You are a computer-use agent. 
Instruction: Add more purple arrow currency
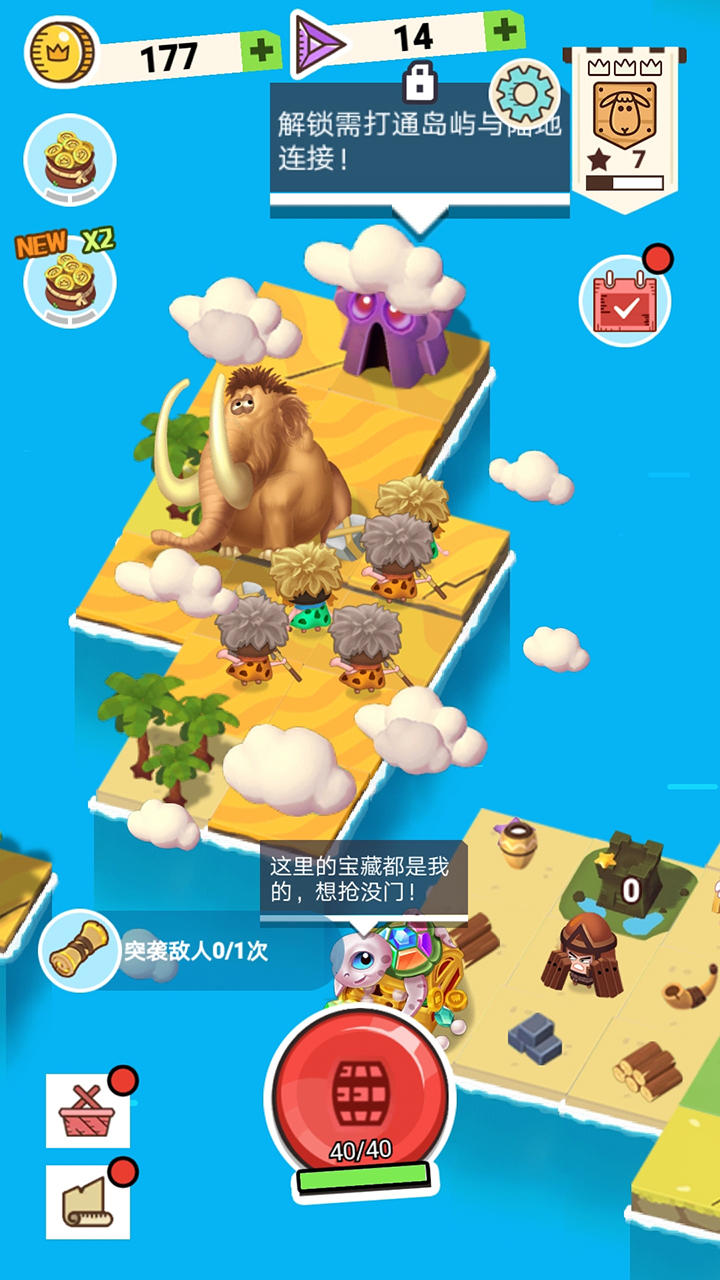point(506,31)
